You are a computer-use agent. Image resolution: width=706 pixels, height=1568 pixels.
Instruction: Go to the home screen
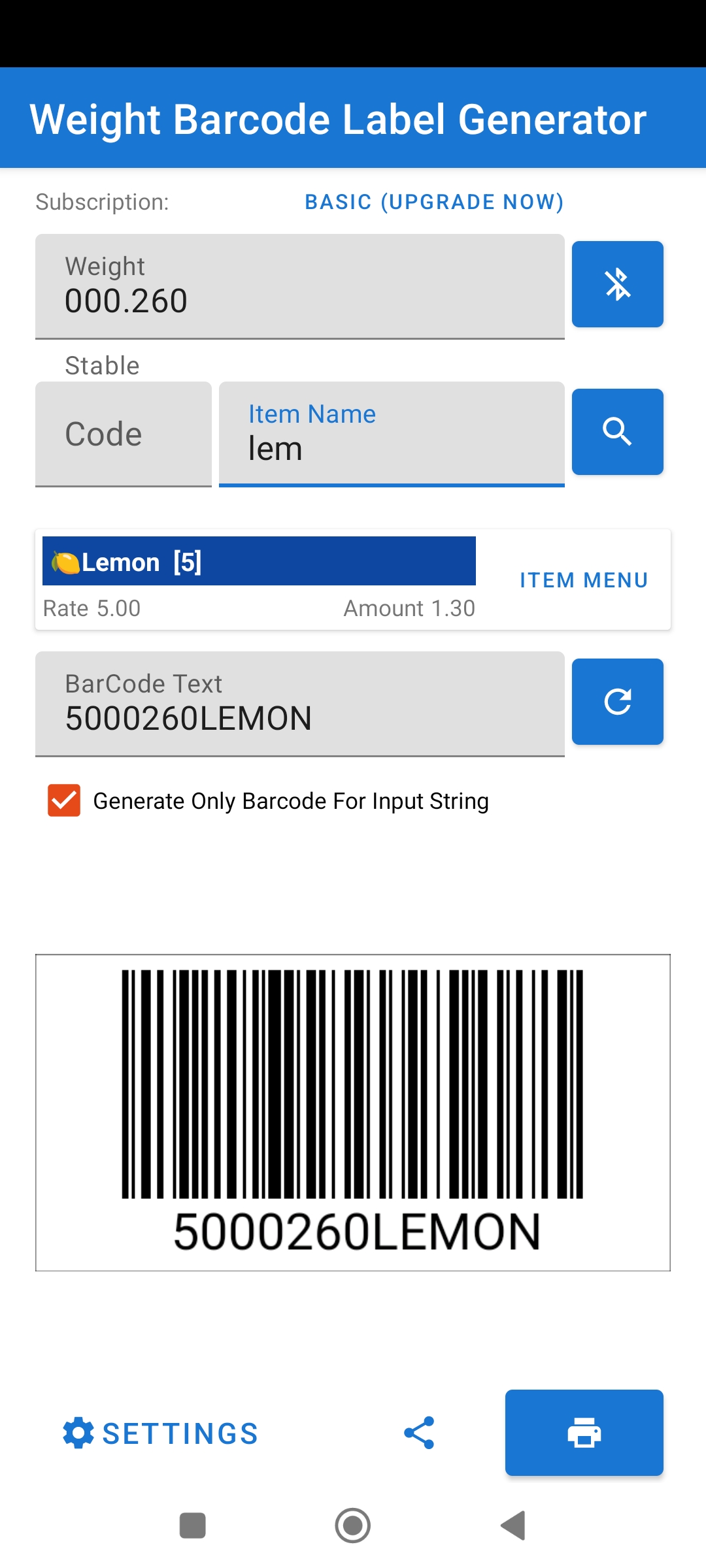353,1526
